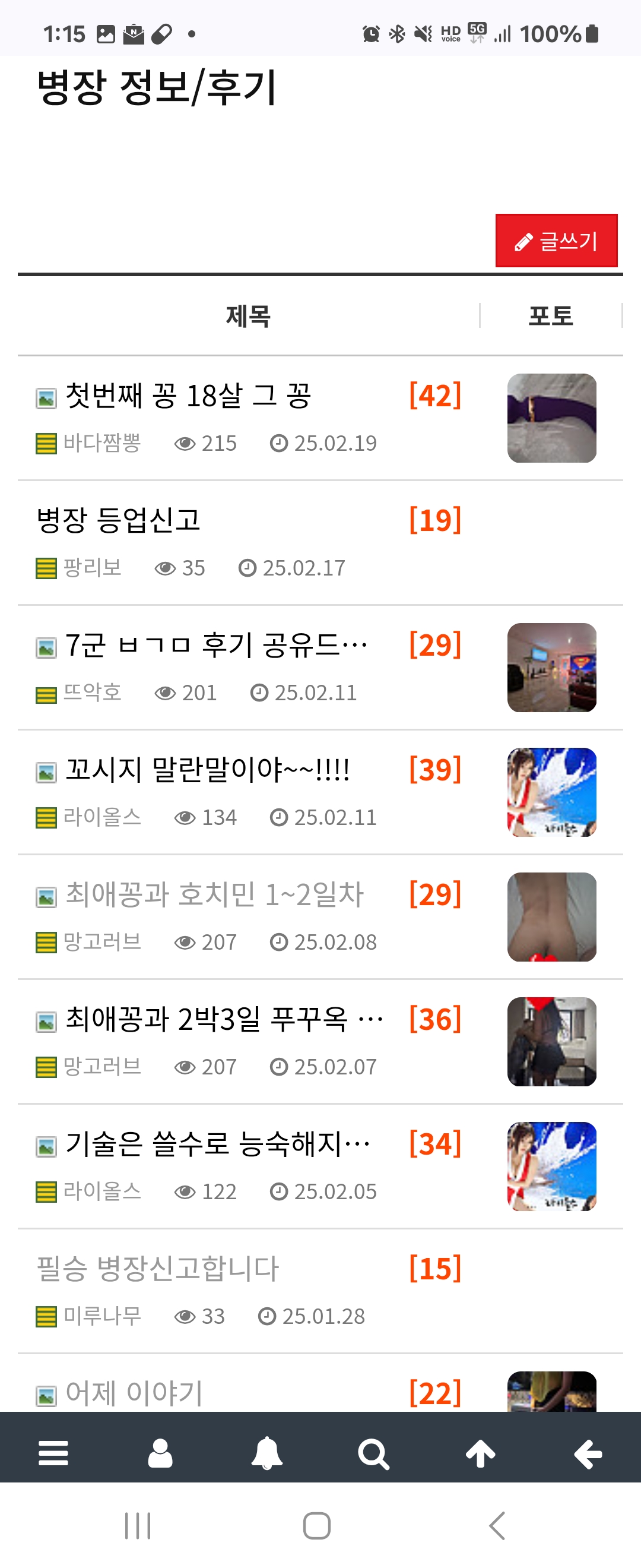Go back using the left arrow icon
Viewport: 641px width, 1568px height.
click(x=588, y=1453)
